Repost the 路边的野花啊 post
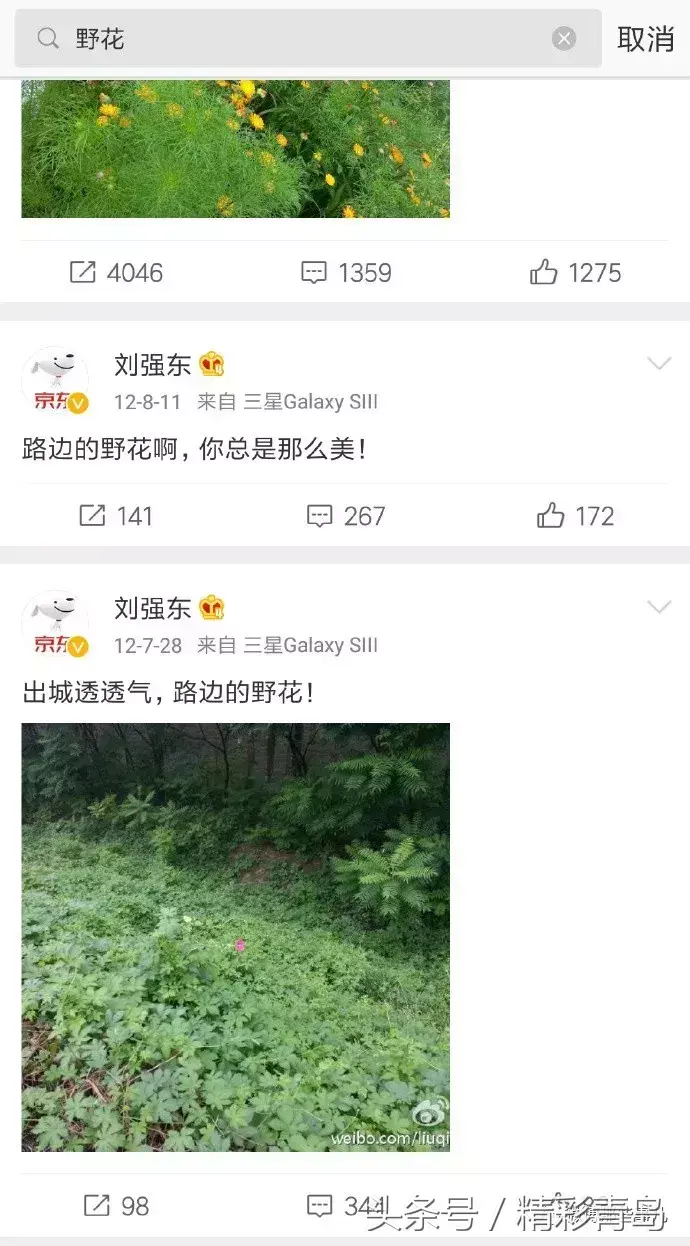Screen dimensions: 690x1246 tap(116, 515)
